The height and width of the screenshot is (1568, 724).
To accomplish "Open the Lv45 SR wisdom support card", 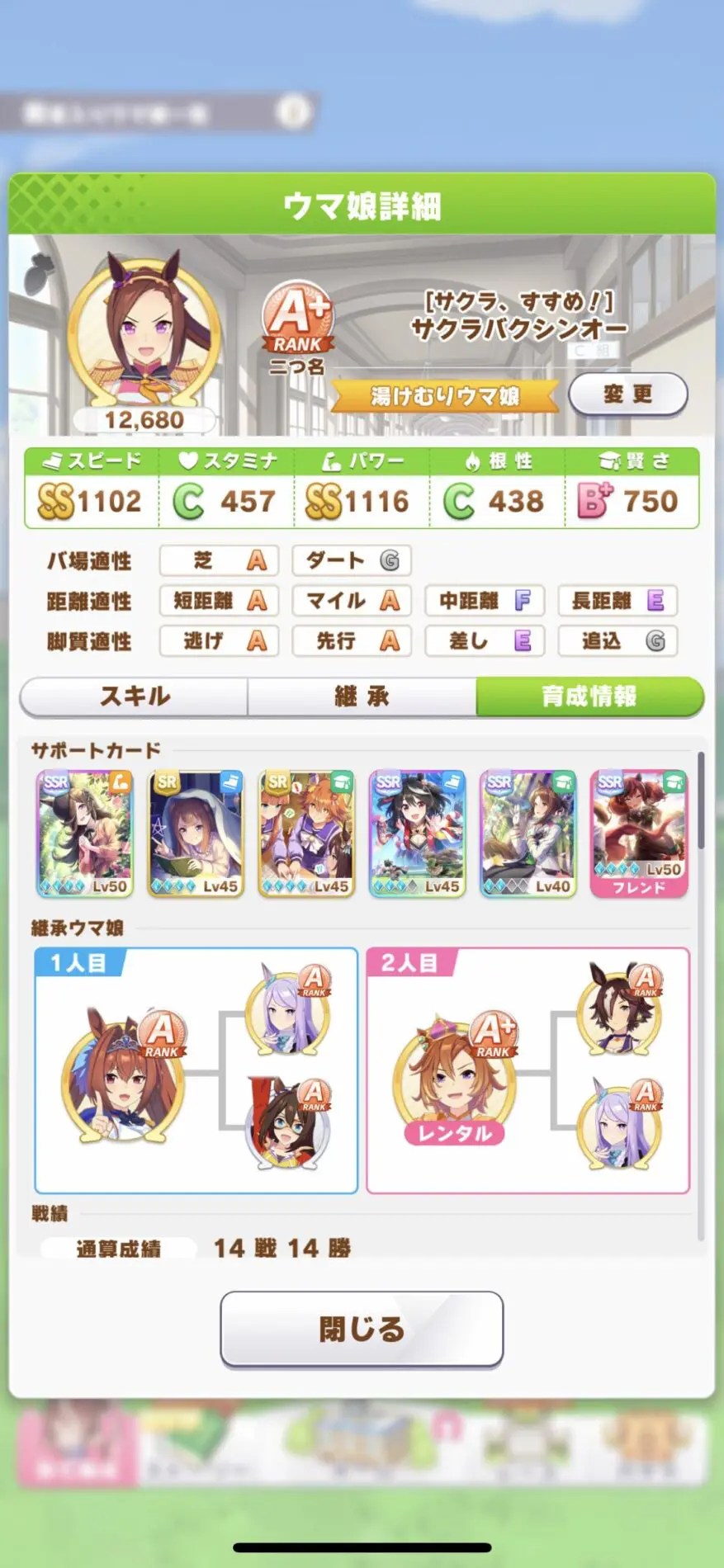I will point(306,834).
